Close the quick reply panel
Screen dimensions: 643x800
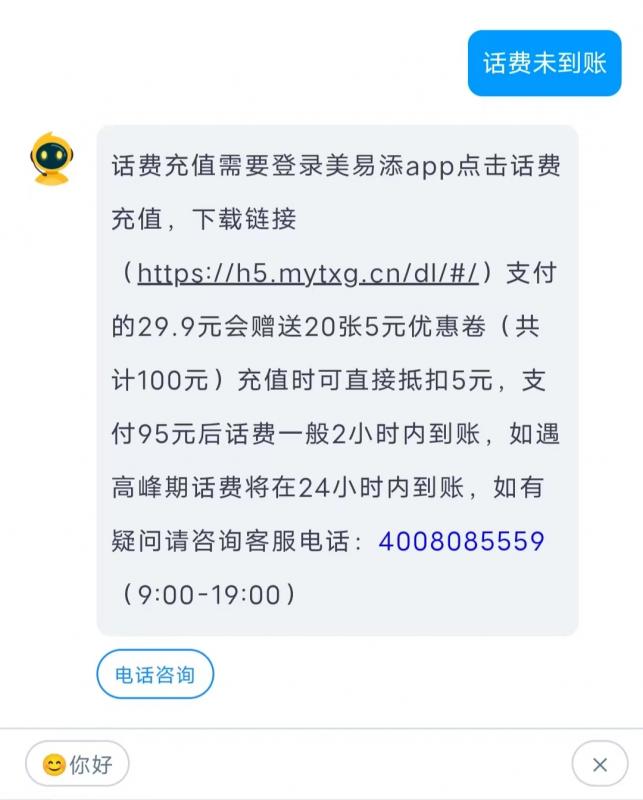coord(599,765)
